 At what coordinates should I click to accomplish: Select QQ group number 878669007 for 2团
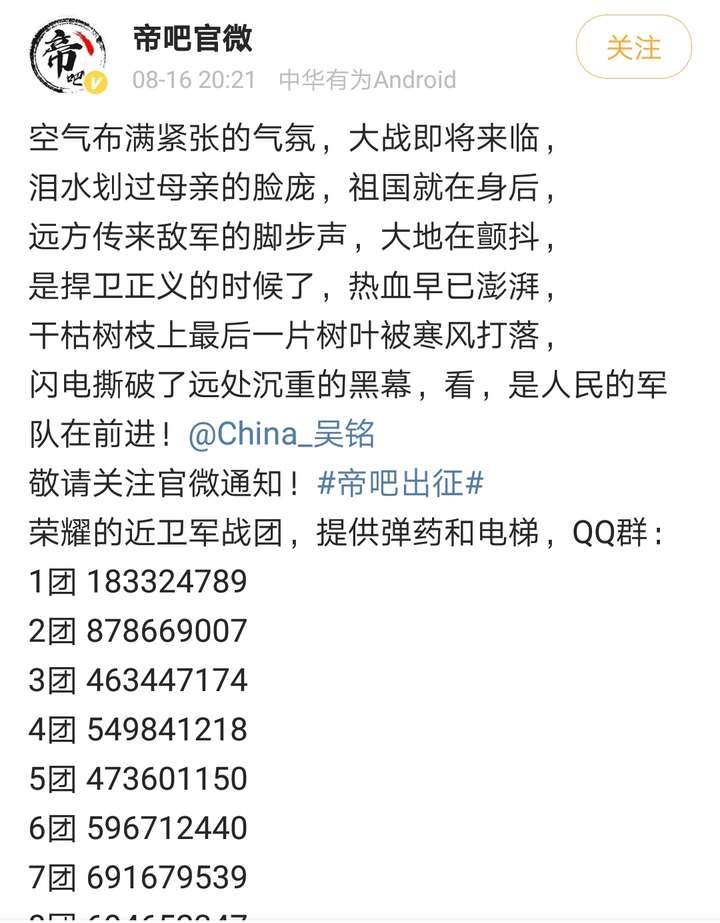pyautogui.click(x=170, y=631)
